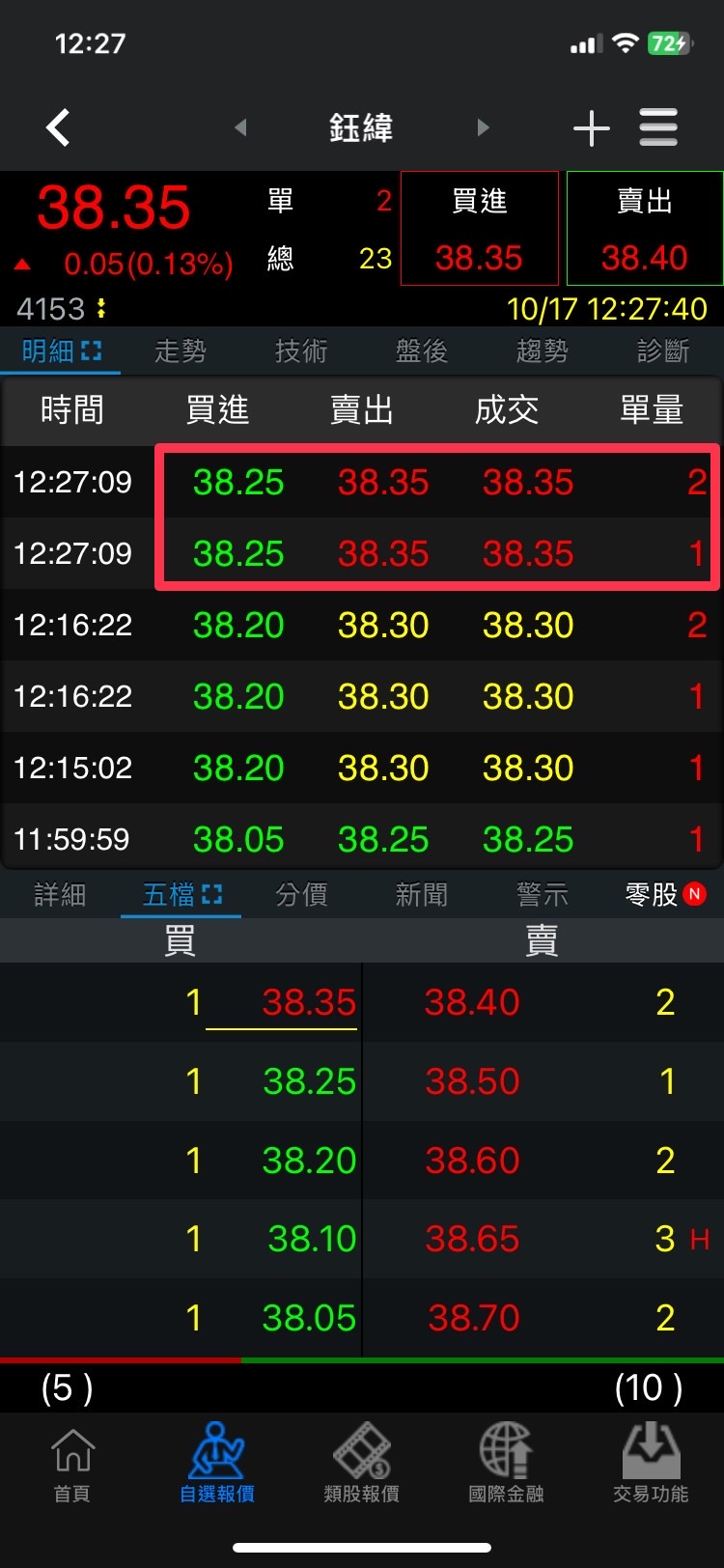Open the 分價 tab
This screenshot has width=724, height=1568.
tap(301, 895)
